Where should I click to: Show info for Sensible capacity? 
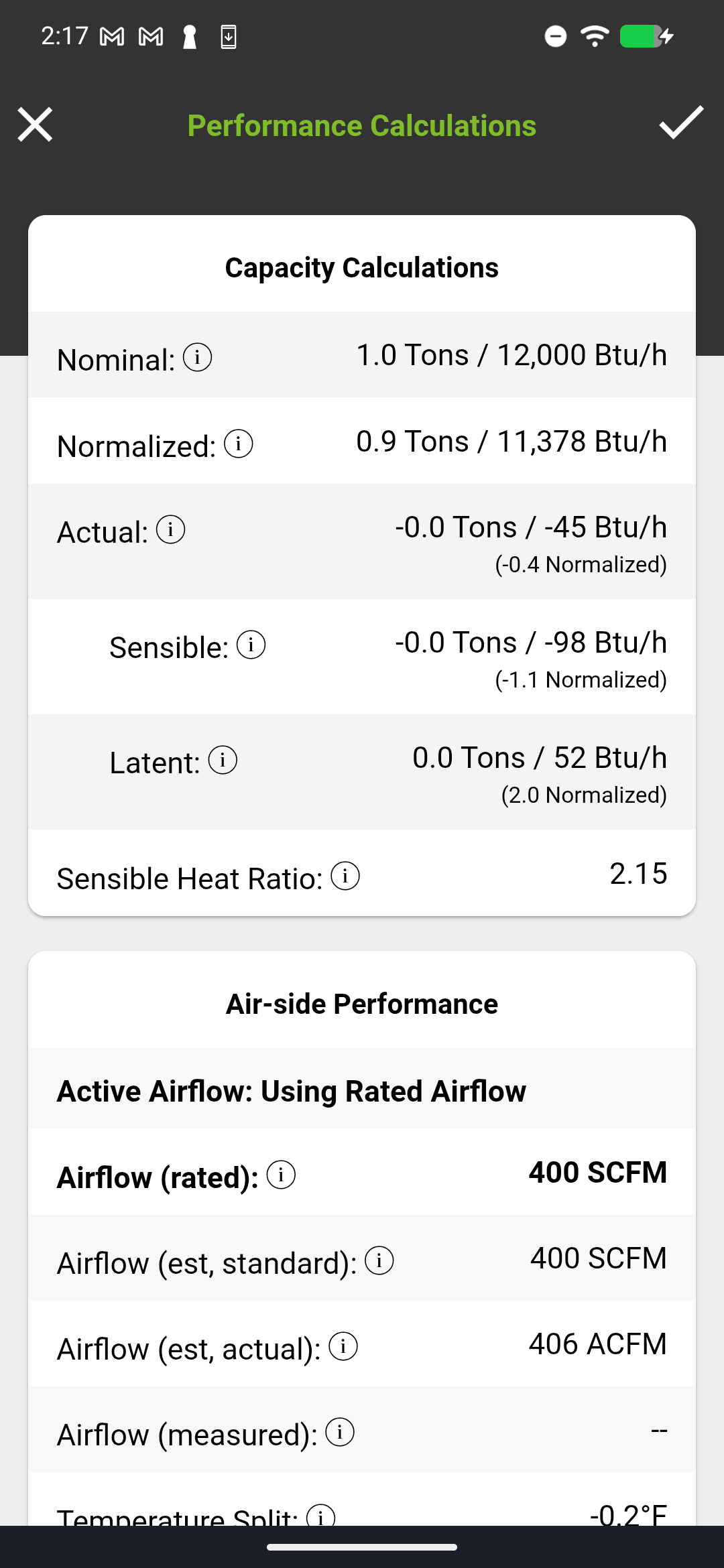(251, 645)
